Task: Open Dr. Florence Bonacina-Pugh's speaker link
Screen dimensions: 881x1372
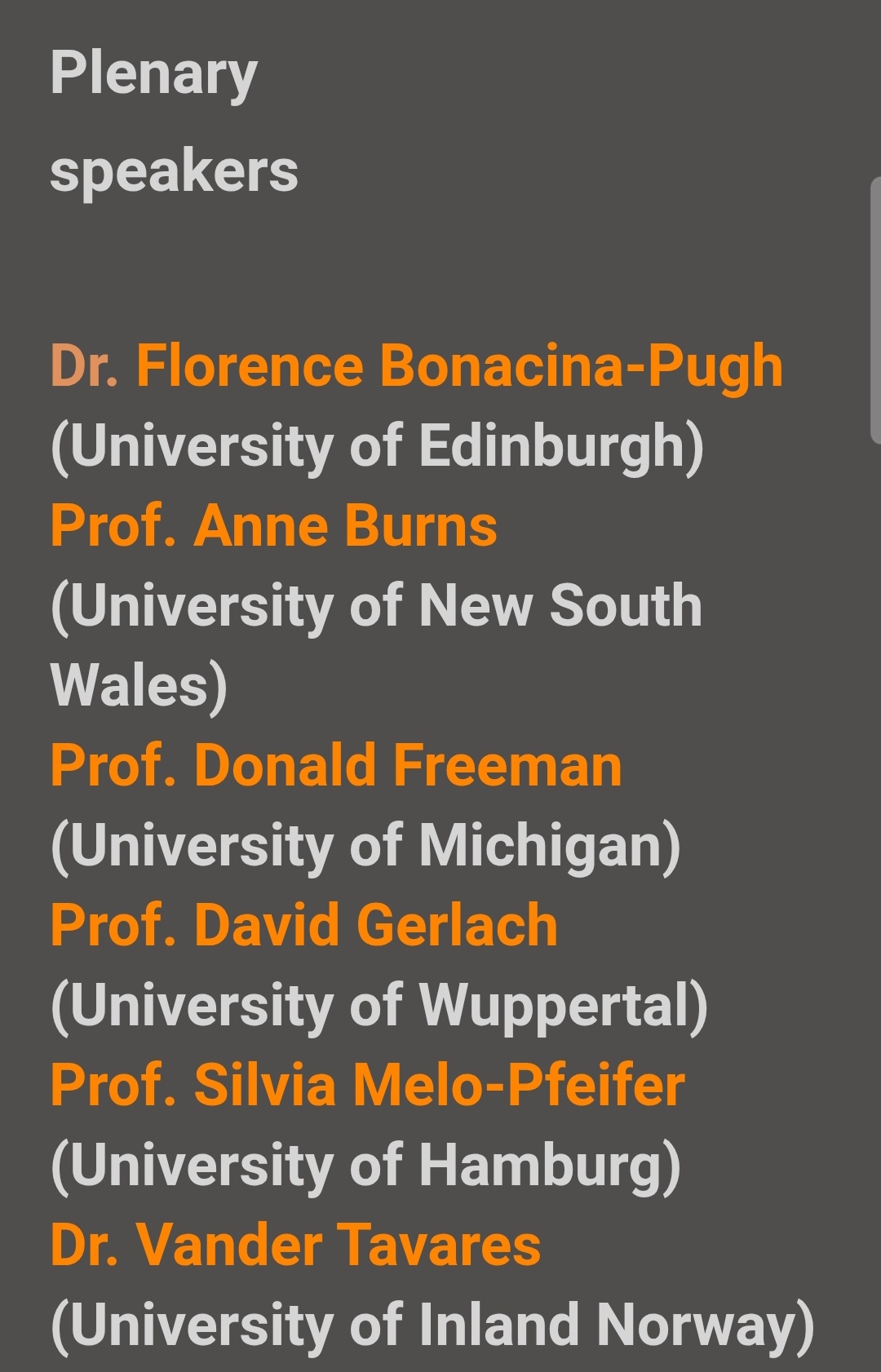Action: coord(416,366)
